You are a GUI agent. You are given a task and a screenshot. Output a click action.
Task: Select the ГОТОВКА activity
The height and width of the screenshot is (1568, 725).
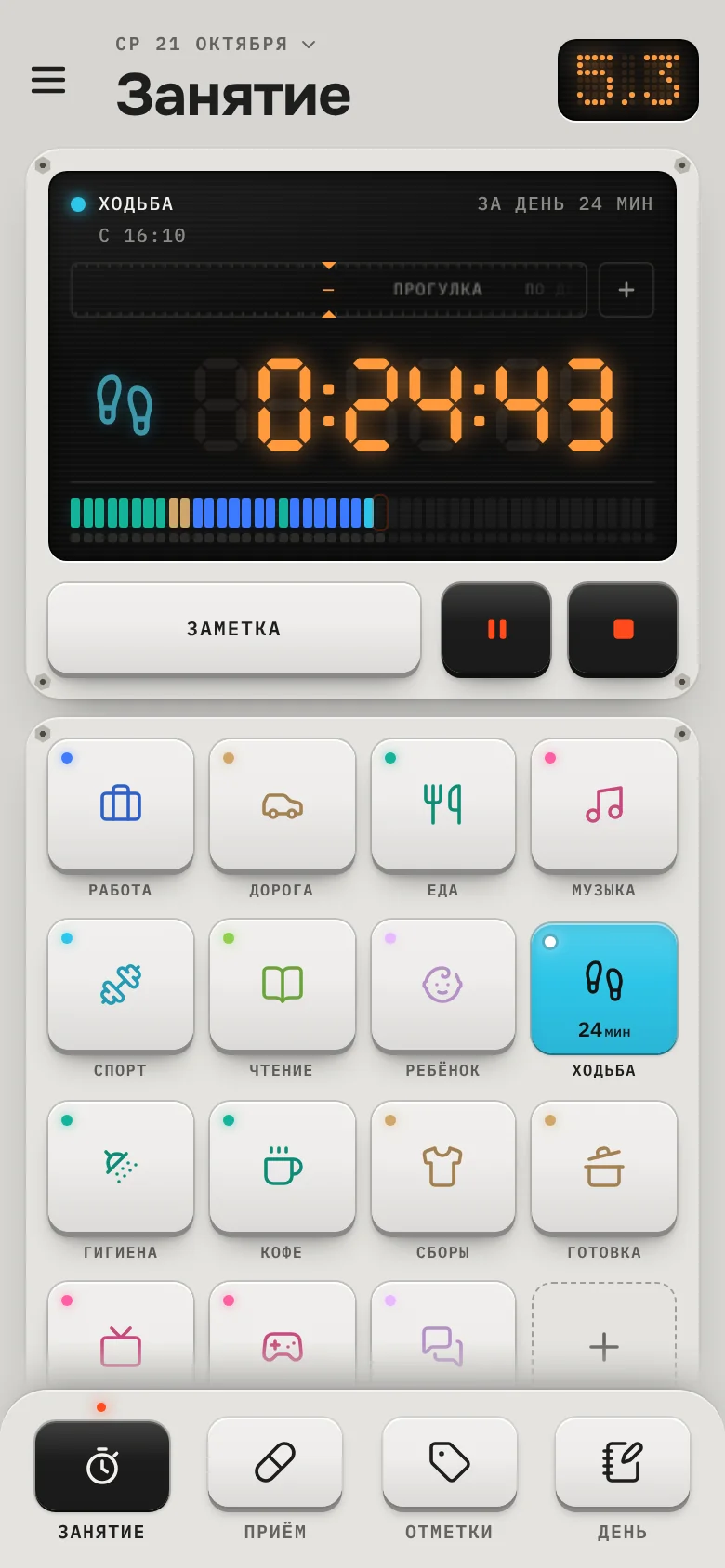point(604,1168)
